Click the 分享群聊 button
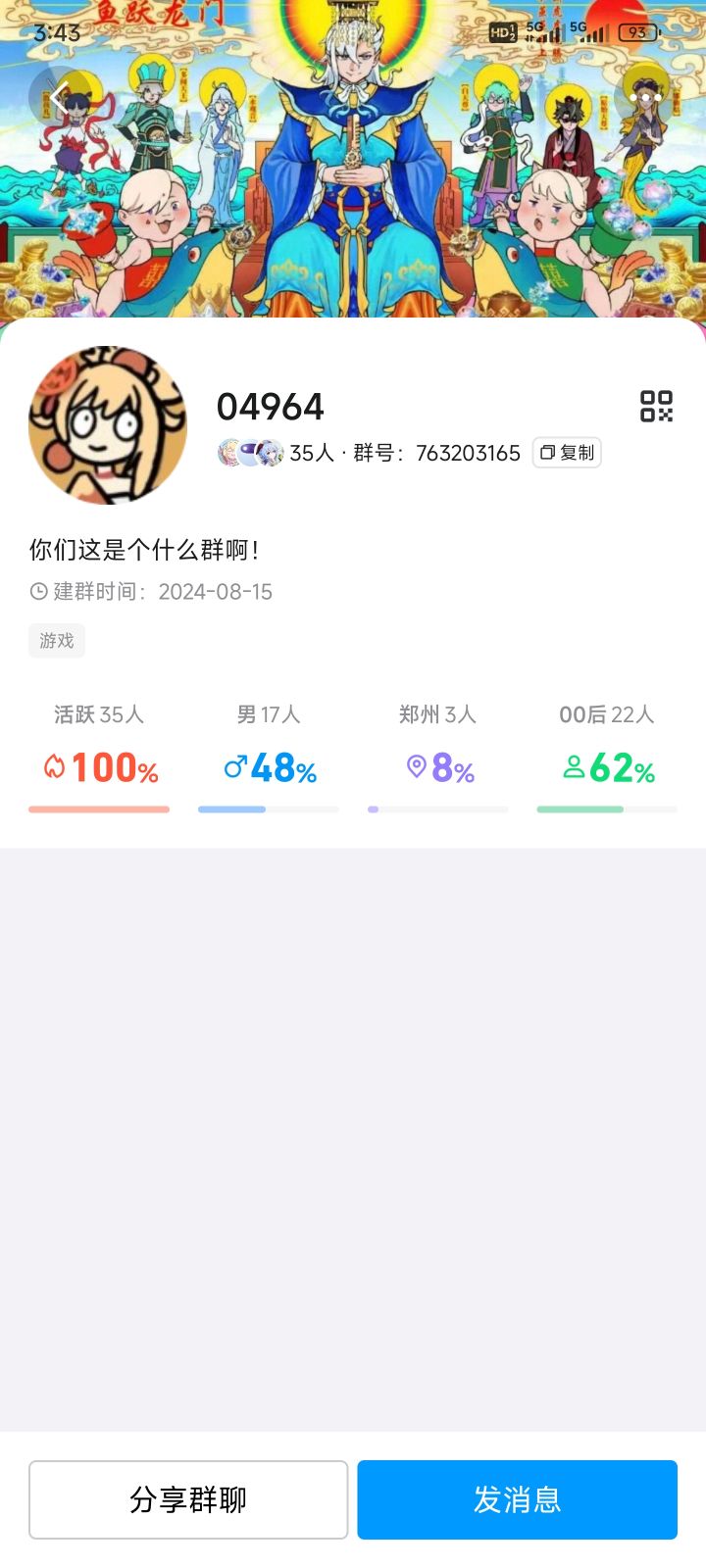The image size is (706, 1568). tap(188, 1499)
